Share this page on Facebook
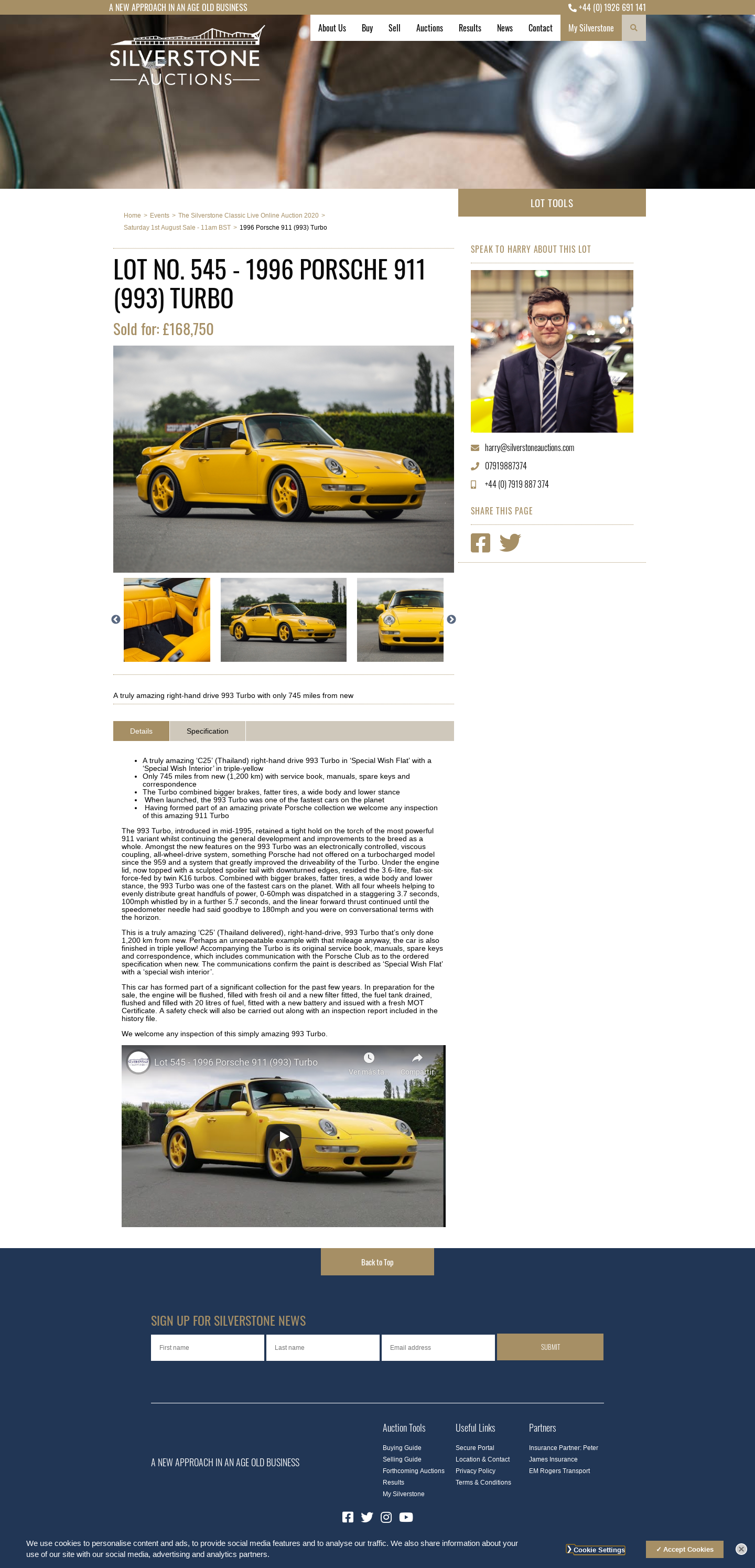The image size is (755, 1568). click(481, 542)
